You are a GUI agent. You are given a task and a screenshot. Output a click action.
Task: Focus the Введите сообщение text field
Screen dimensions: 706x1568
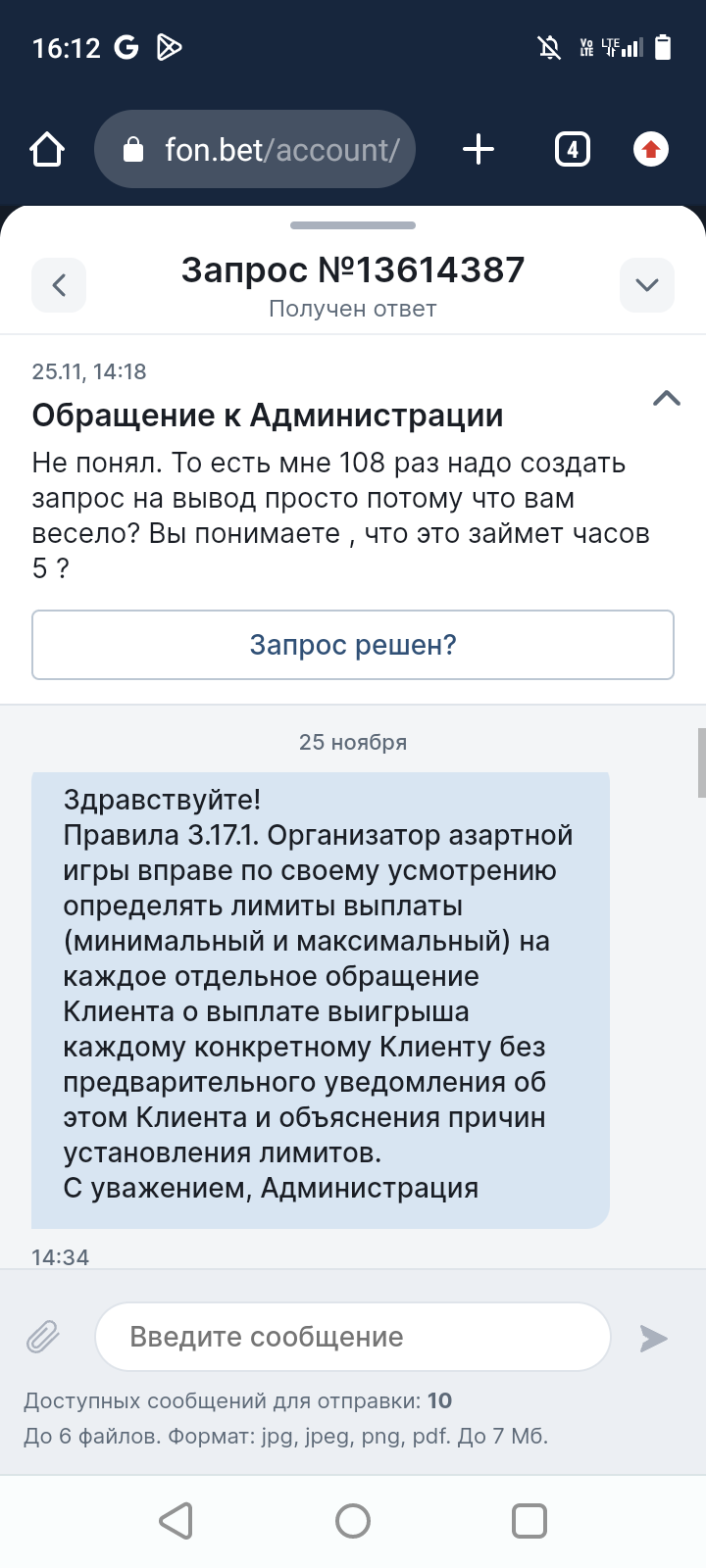pyautogui.click(x=353, y=1337)
